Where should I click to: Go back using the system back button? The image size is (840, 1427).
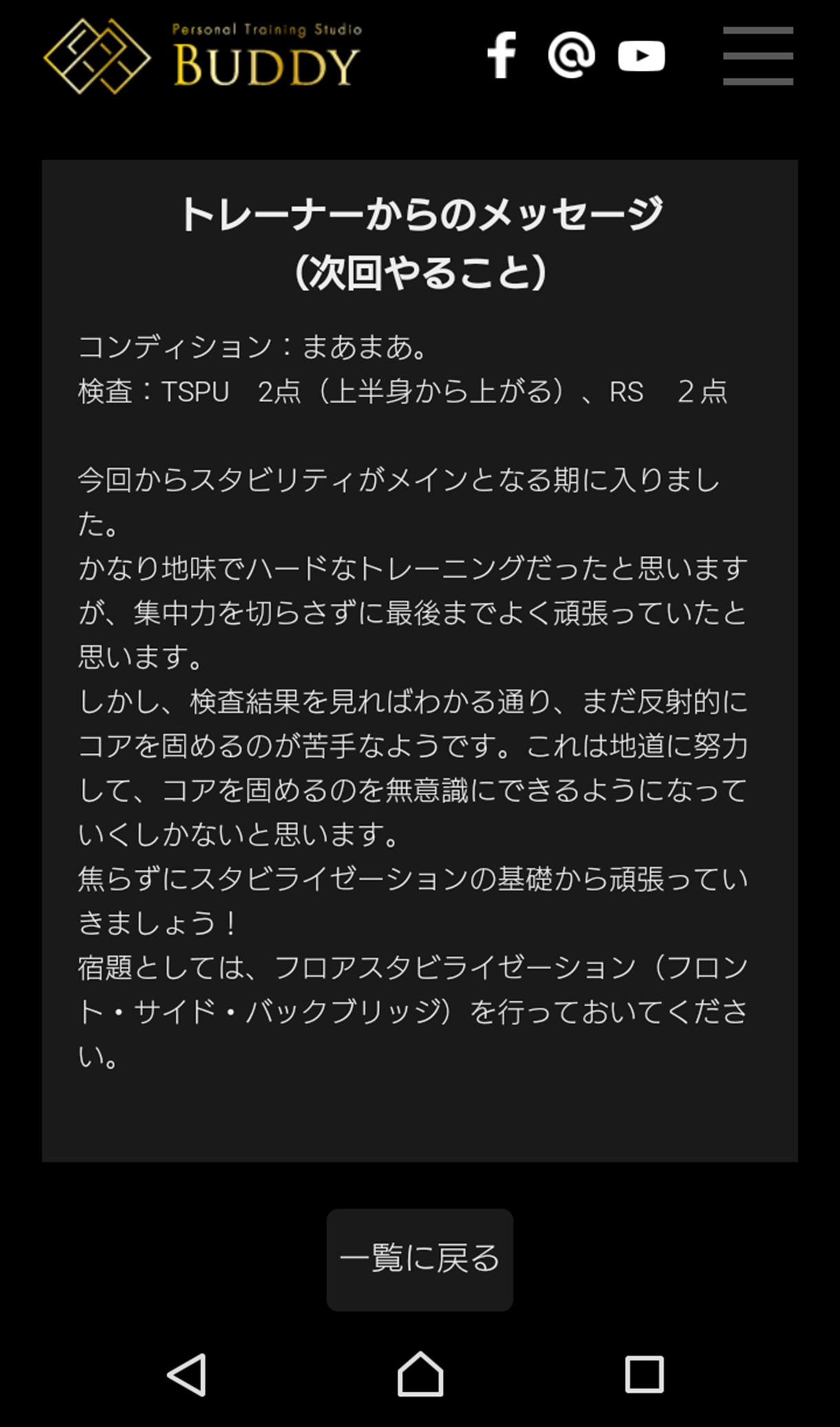coord(187,1375)
